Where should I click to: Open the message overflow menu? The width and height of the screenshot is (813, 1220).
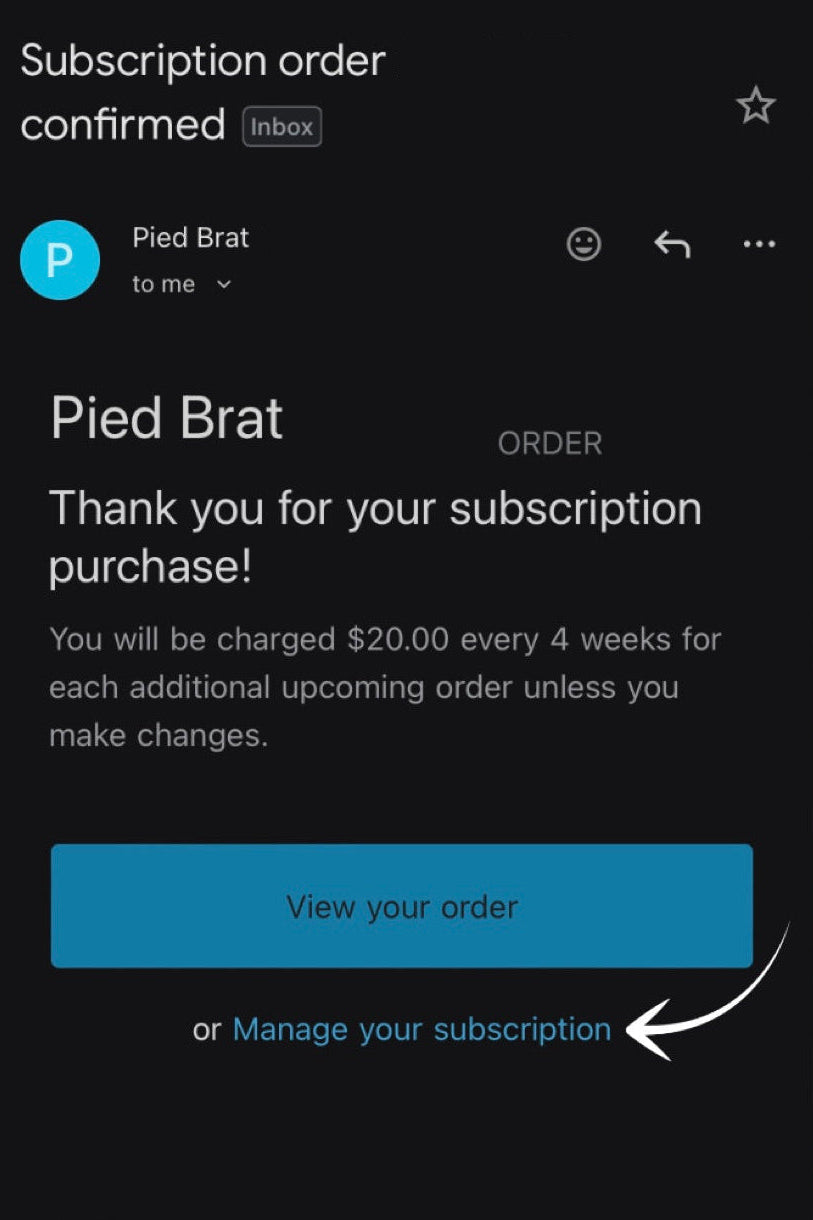[759, 244]
